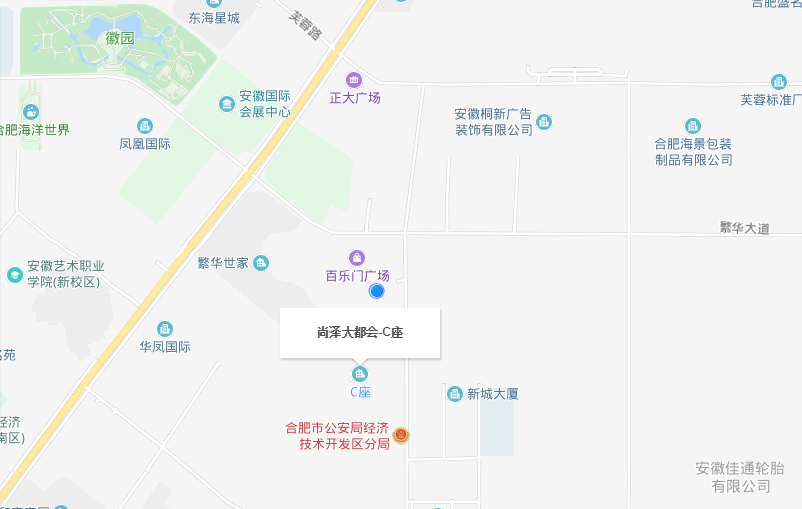Screen dimensions: 802x509
Task: Select the 新城大厦 building marker
Action: (x=455, y=394)
